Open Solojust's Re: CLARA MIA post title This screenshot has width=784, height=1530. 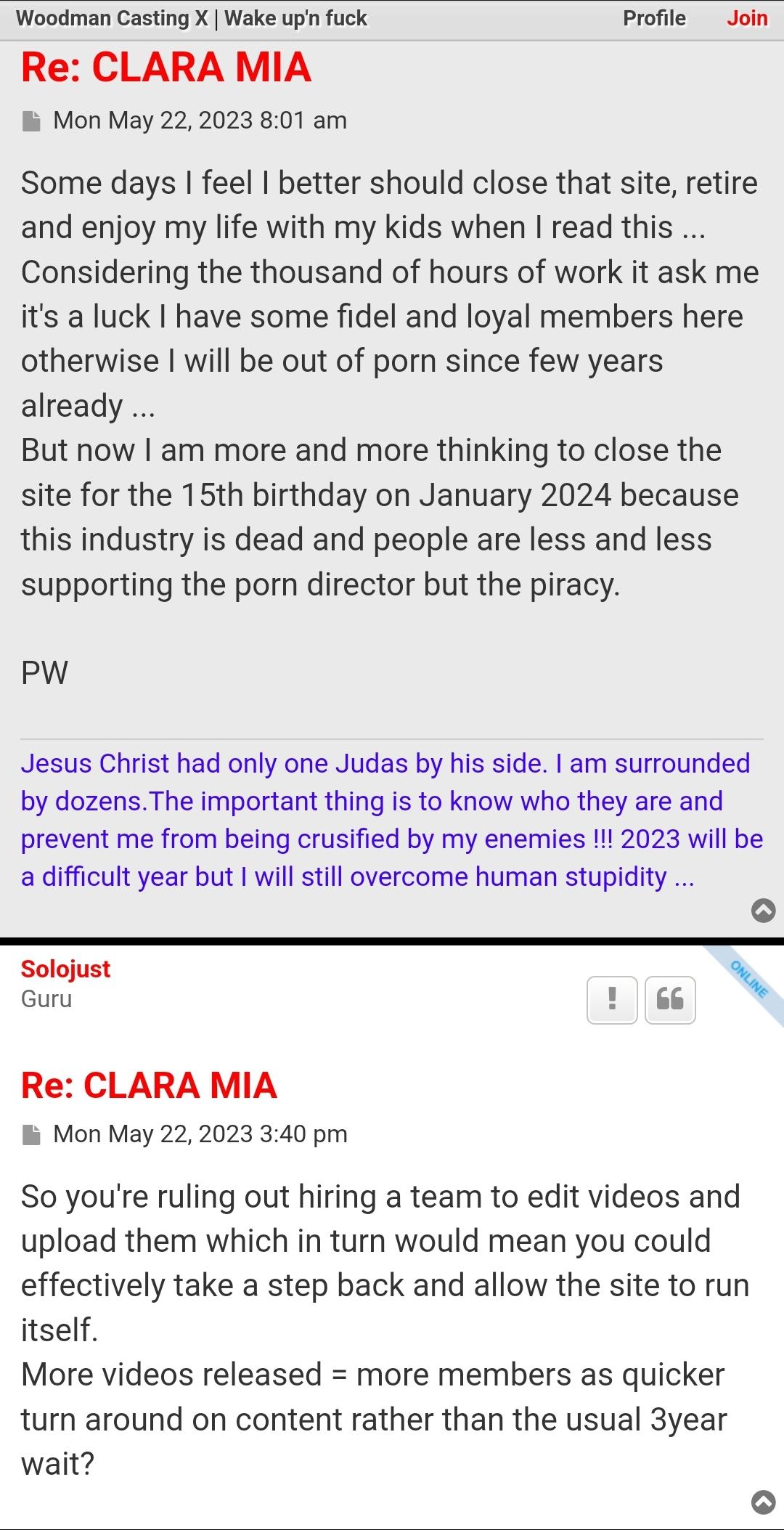(x=149, y=1085)
